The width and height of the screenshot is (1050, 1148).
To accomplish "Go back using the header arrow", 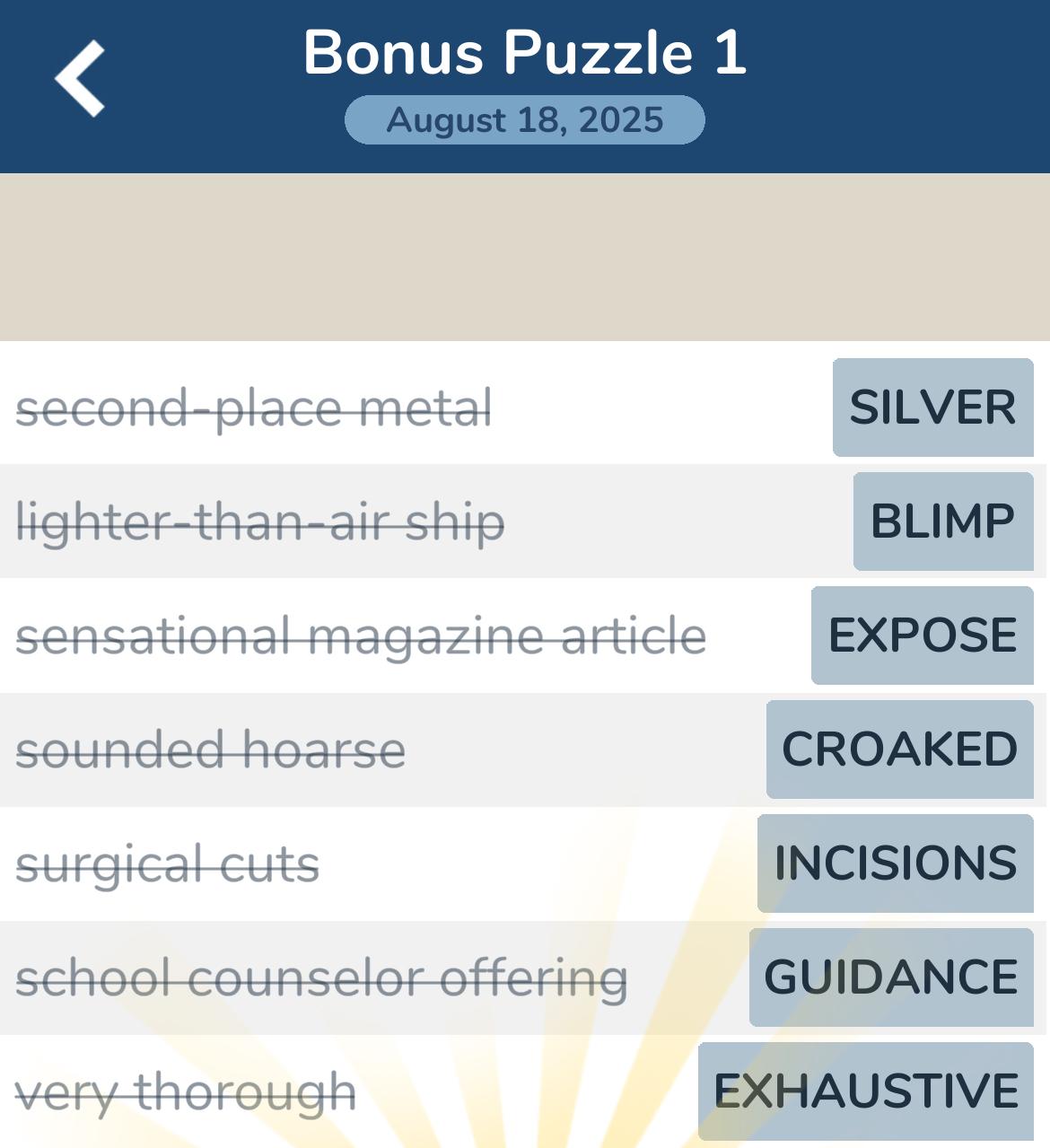I will [x=80, y=79].
